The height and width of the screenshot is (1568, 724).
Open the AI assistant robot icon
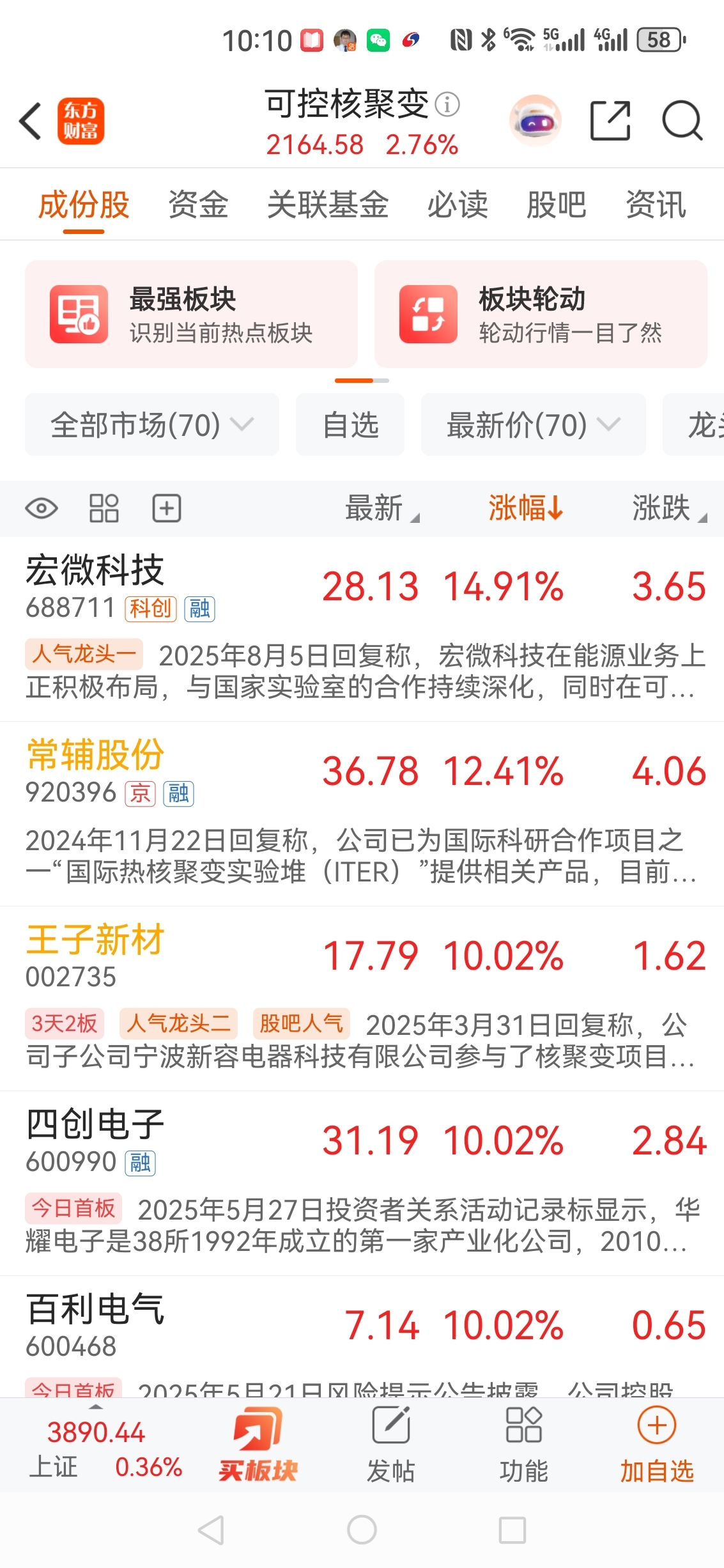tap(535, 121)
